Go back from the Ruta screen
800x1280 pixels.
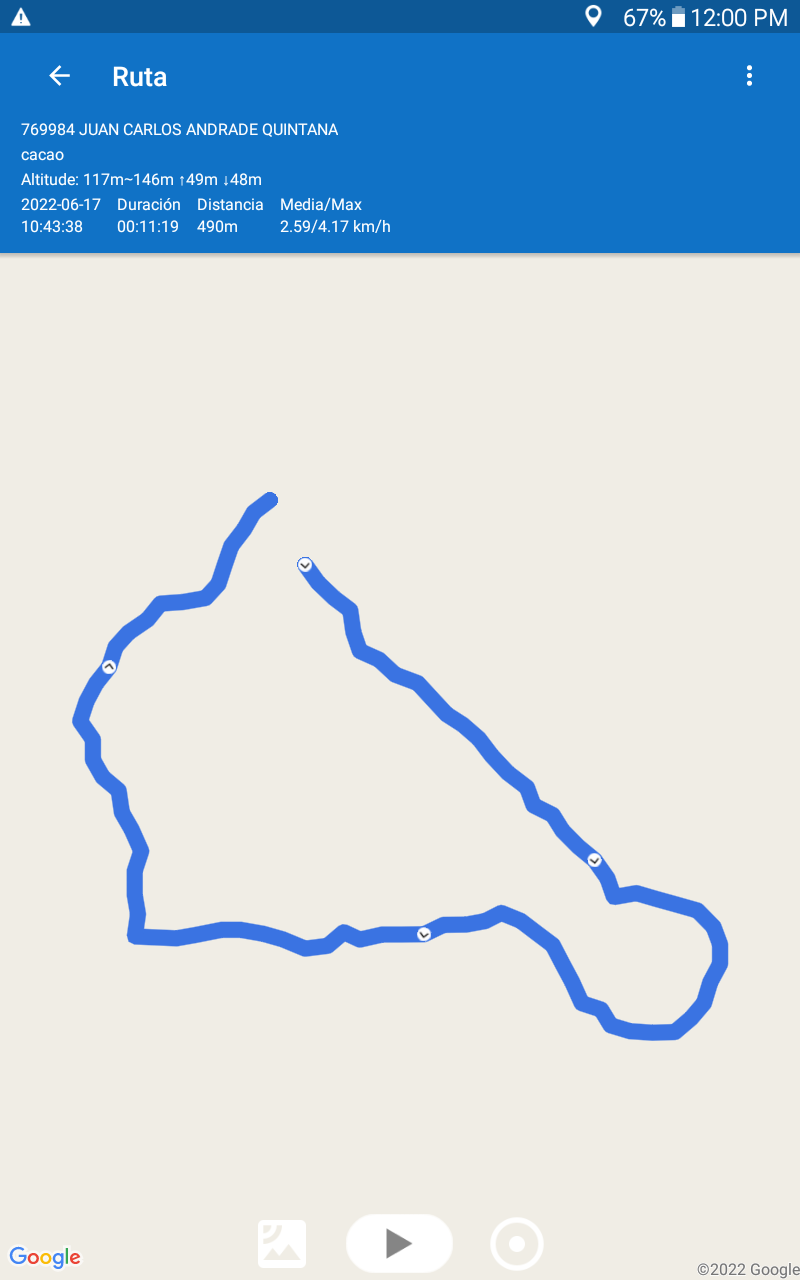tap(60, 76)
